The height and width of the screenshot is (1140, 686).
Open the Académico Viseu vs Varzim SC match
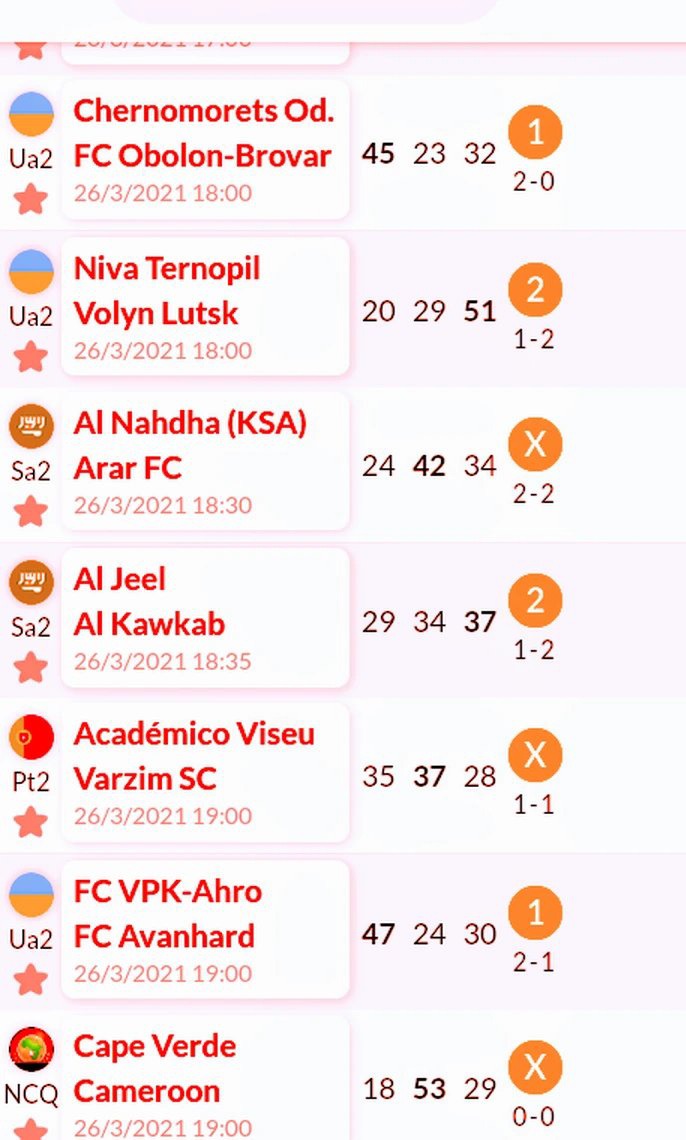pyautogui.click(x=205, y=773)
